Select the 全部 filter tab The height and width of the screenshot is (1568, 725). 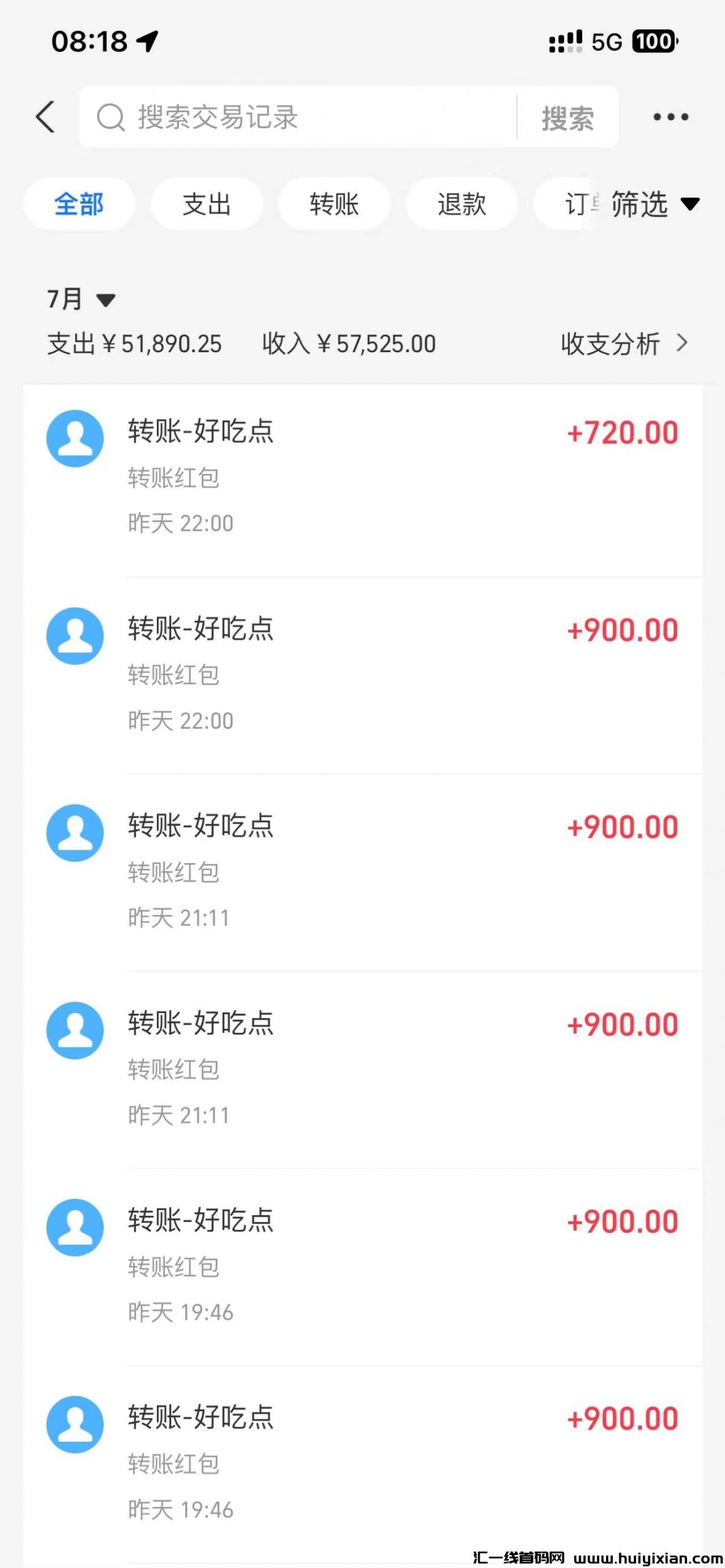coord(79,204)
